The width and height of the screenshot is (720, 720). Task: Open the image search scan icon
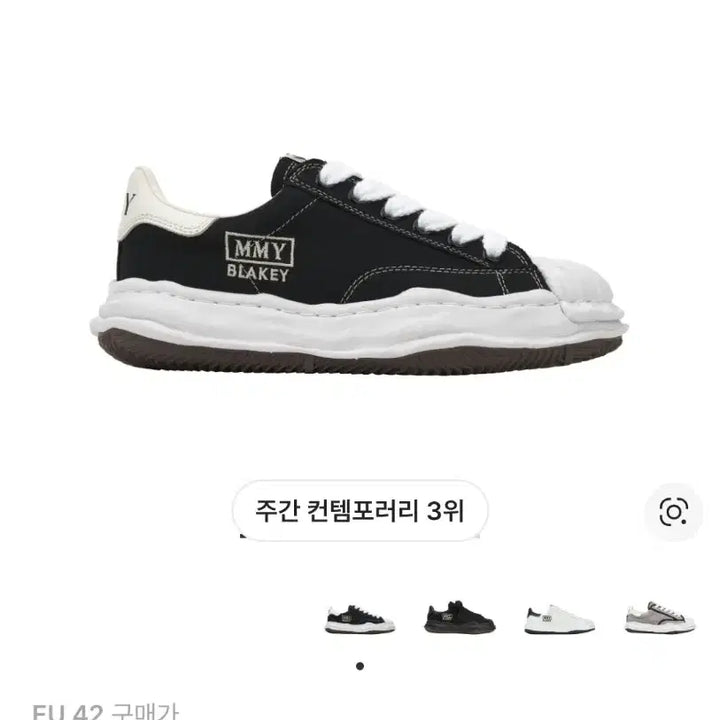coord(673,512)
